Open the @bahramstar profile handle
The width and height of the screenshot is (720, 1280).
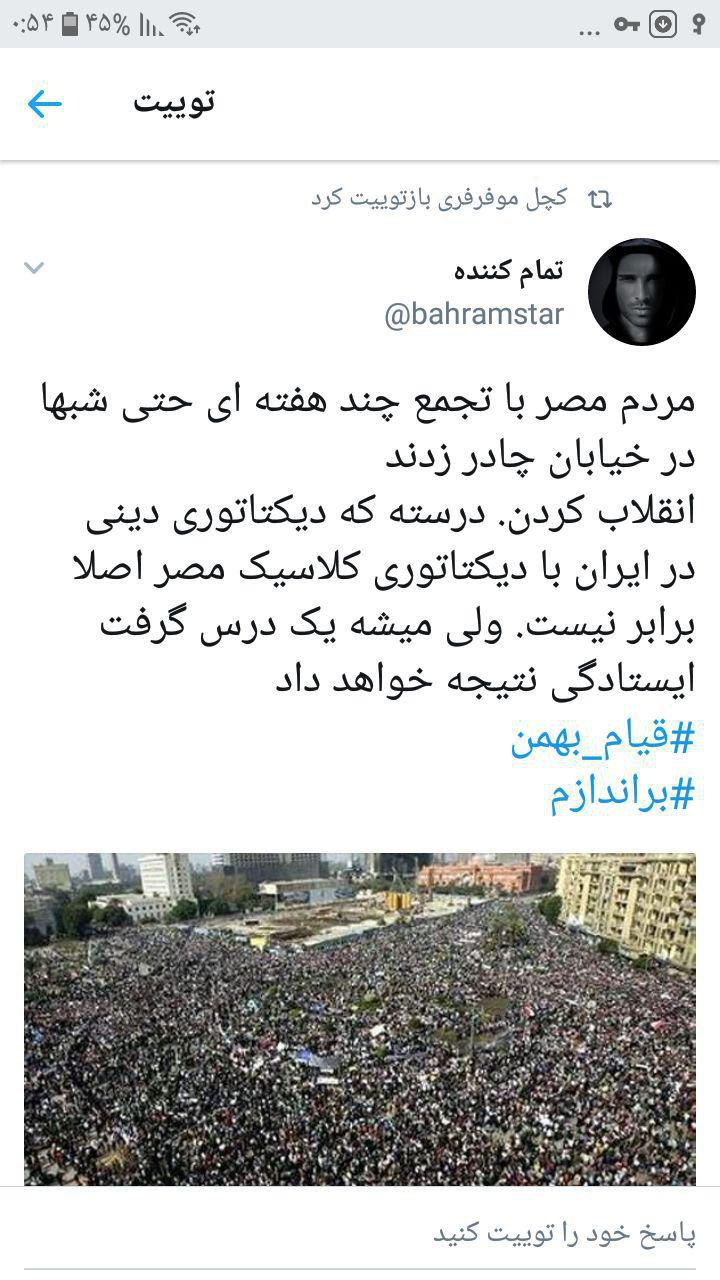[474, 314]
